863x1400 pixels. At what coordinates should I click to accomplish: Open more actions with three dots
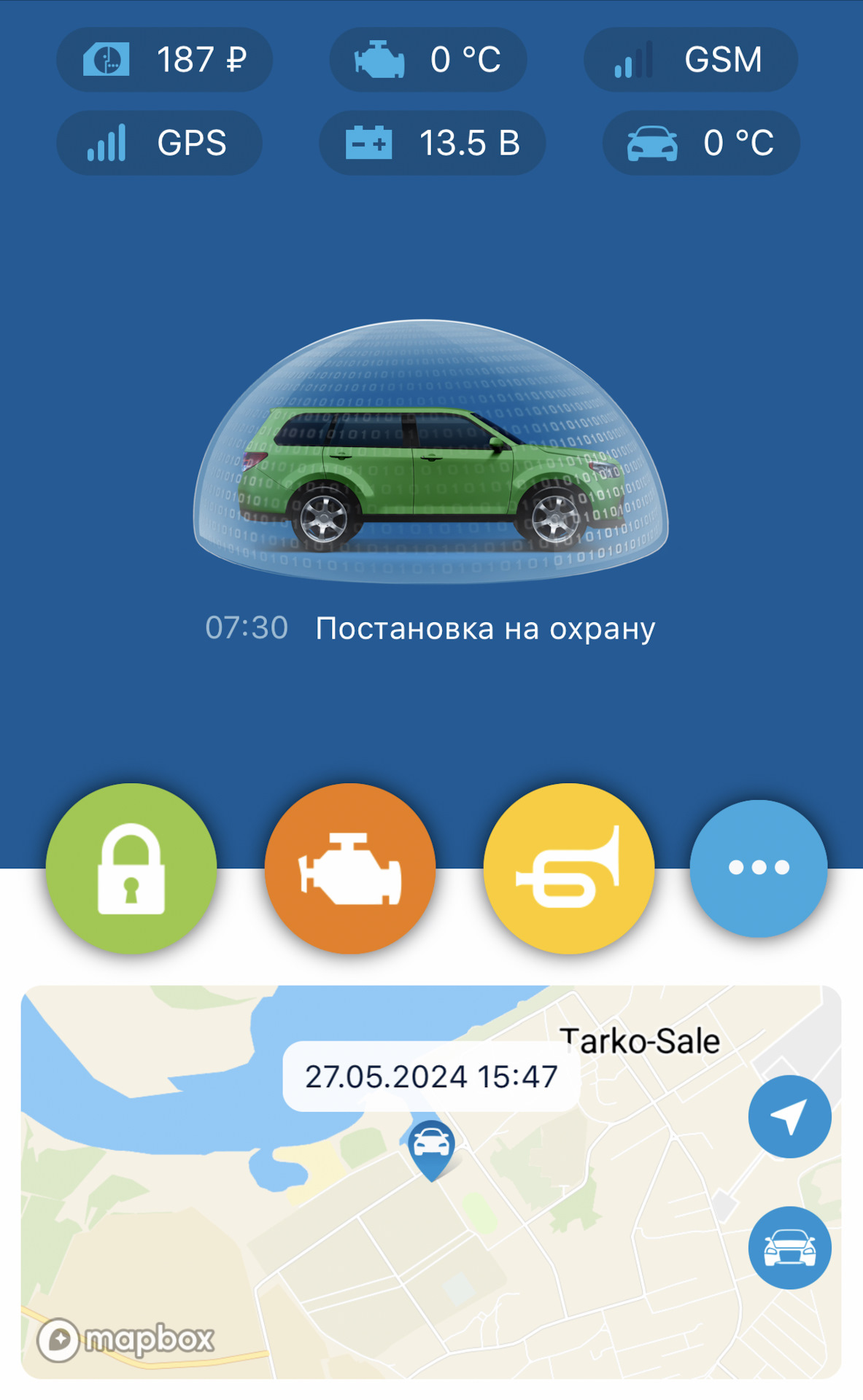click(759, 868)
